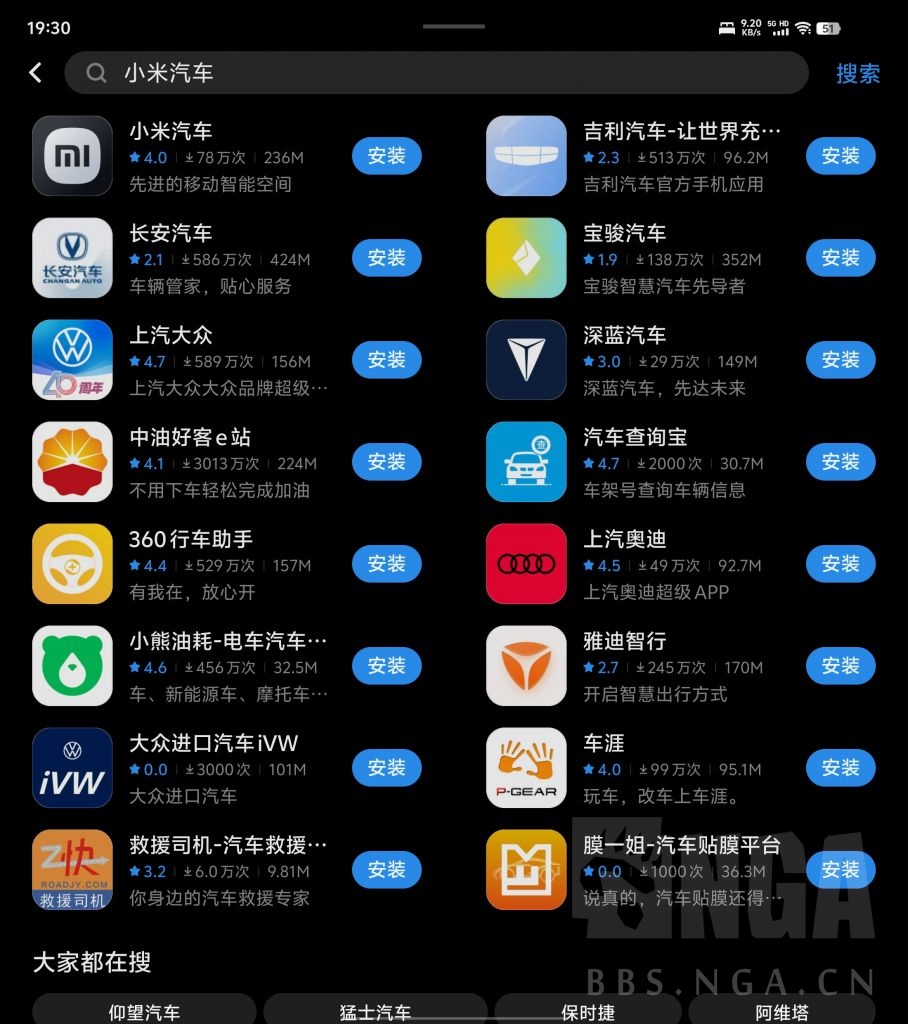Tap the 搜索 button to run search
This screenshot has width=908, height=1024.
[x=858, y=73]
